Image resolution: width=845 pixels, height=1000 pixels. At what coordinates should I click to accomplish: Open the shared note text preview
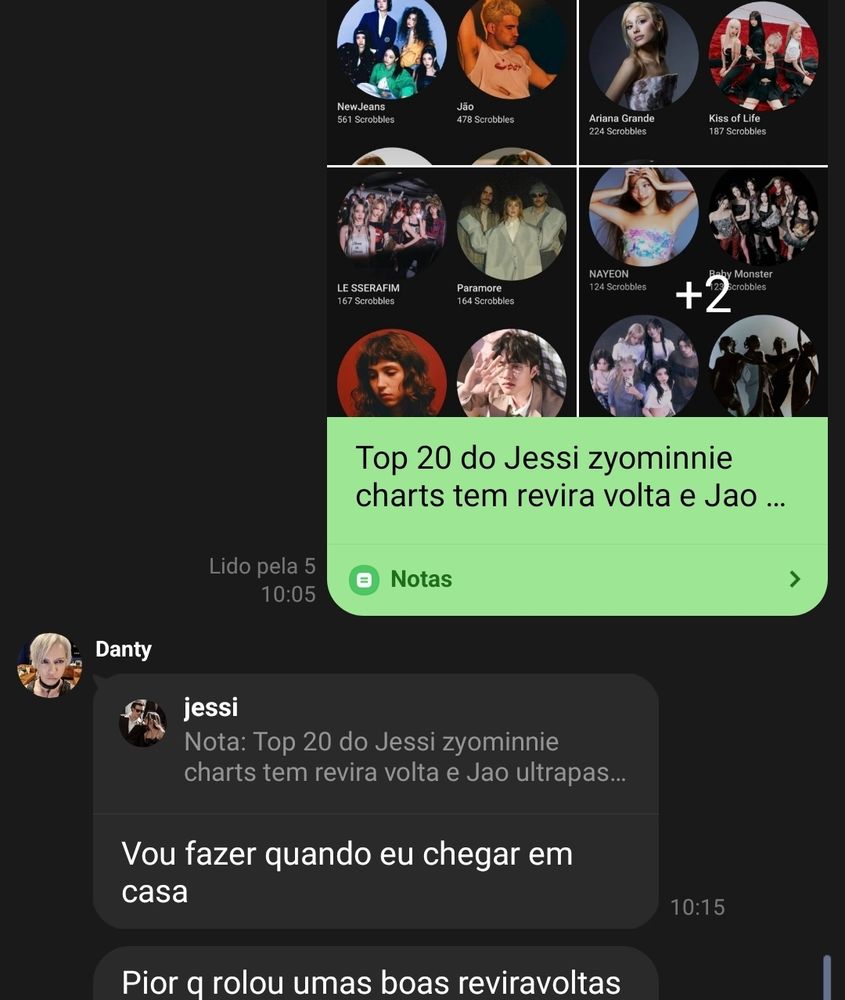(x=576, y=477)
